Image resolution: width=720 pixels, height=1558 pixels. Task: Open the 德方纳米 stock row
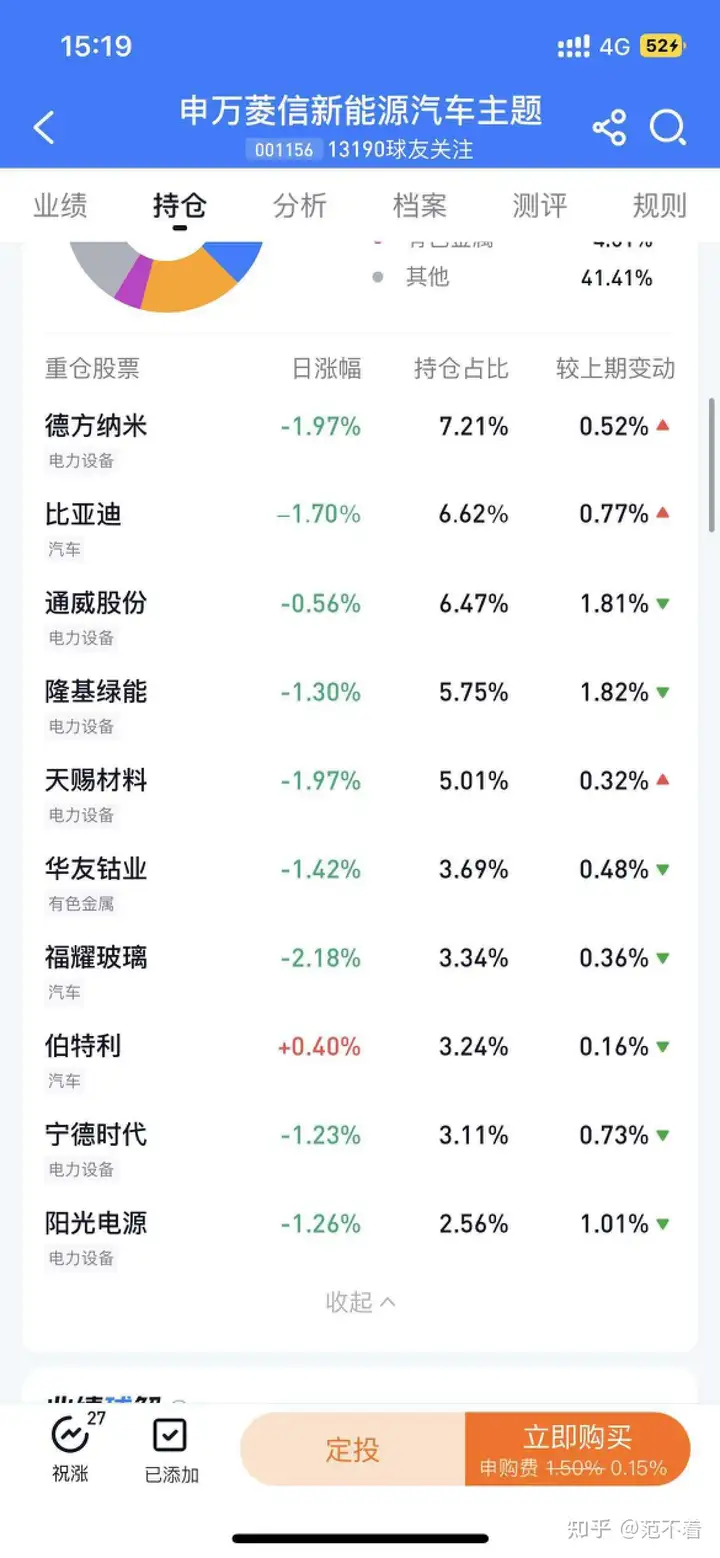click(x=360, y=440)
